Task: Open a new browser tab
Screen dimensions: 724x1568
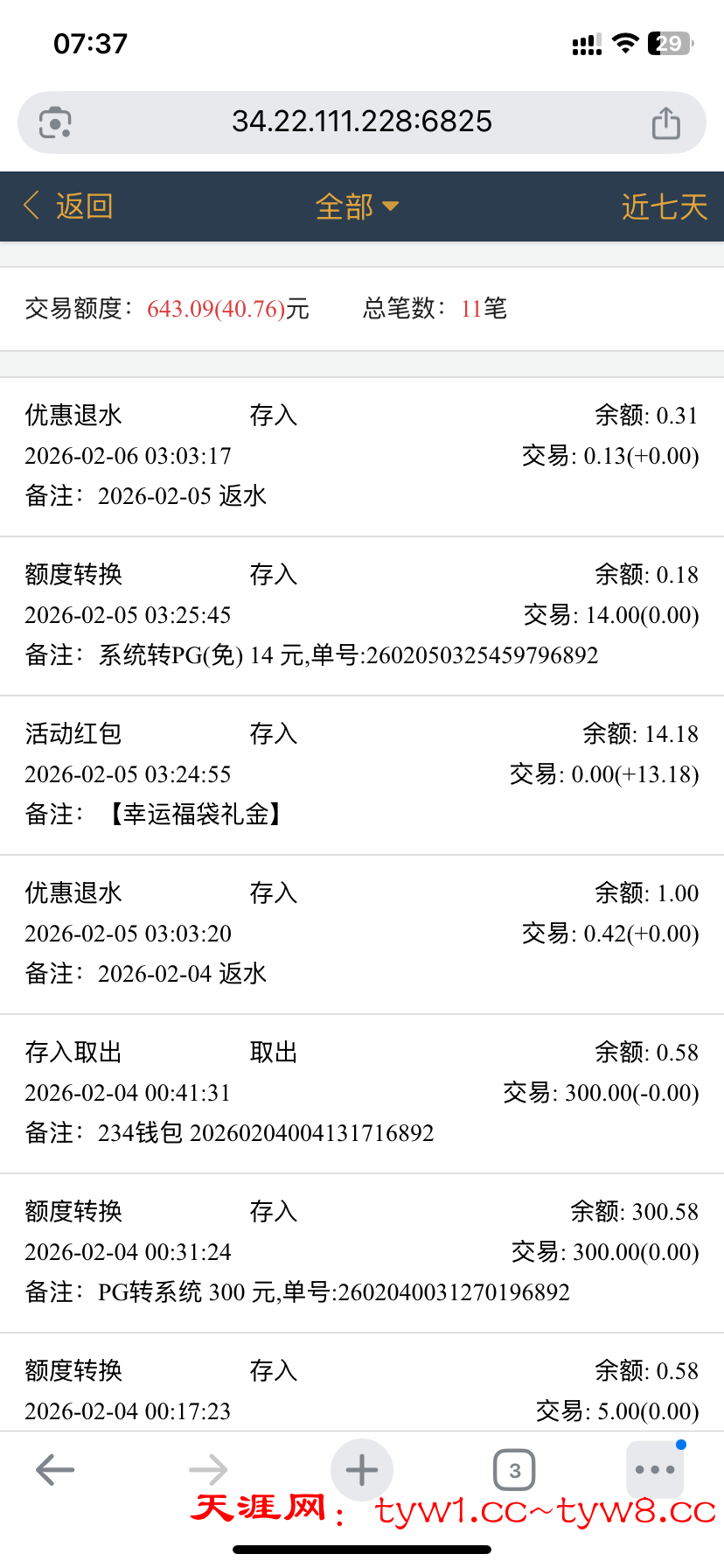Action: 362,1470
